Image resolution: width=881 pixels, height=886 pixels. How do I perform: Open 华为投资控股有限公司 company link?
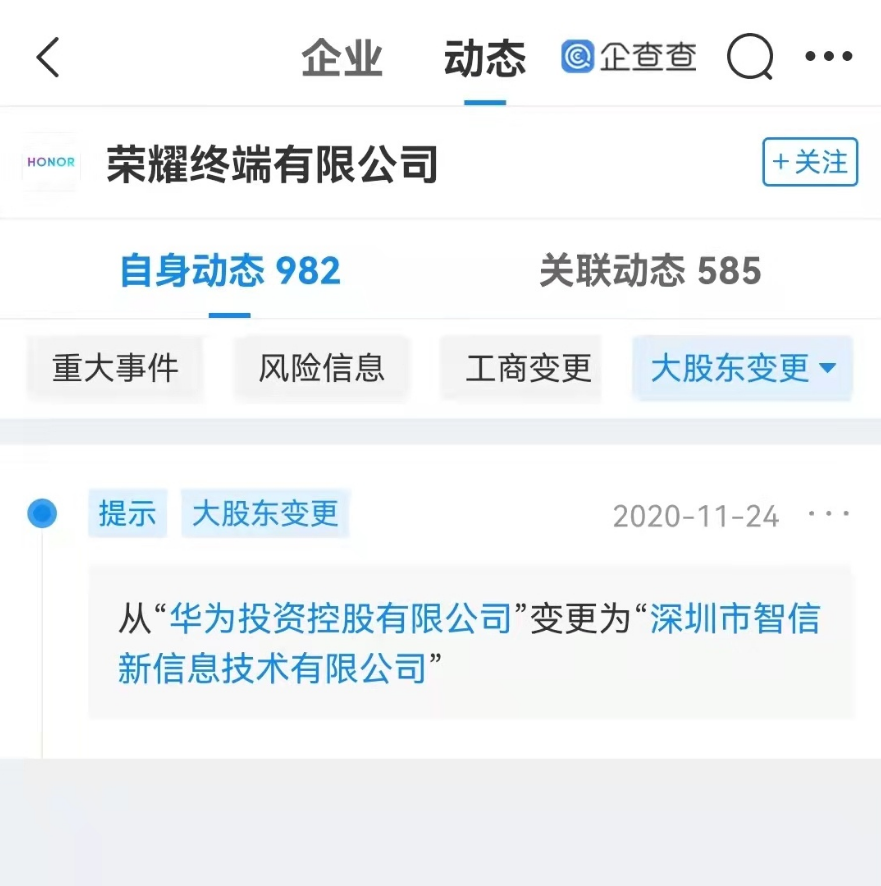341,620
